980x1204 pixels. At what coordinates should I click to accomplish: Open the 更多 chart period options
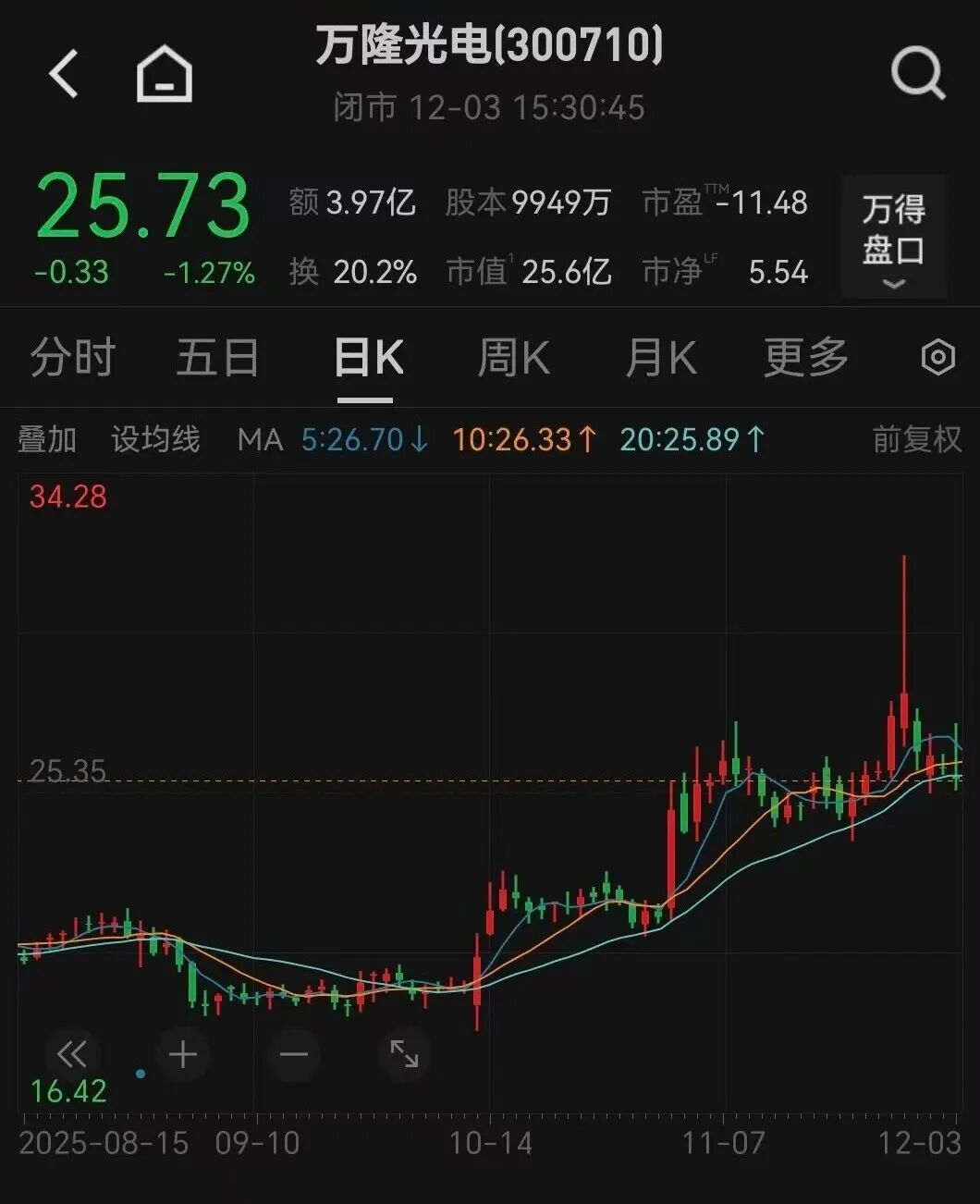[x=805, y=358]
